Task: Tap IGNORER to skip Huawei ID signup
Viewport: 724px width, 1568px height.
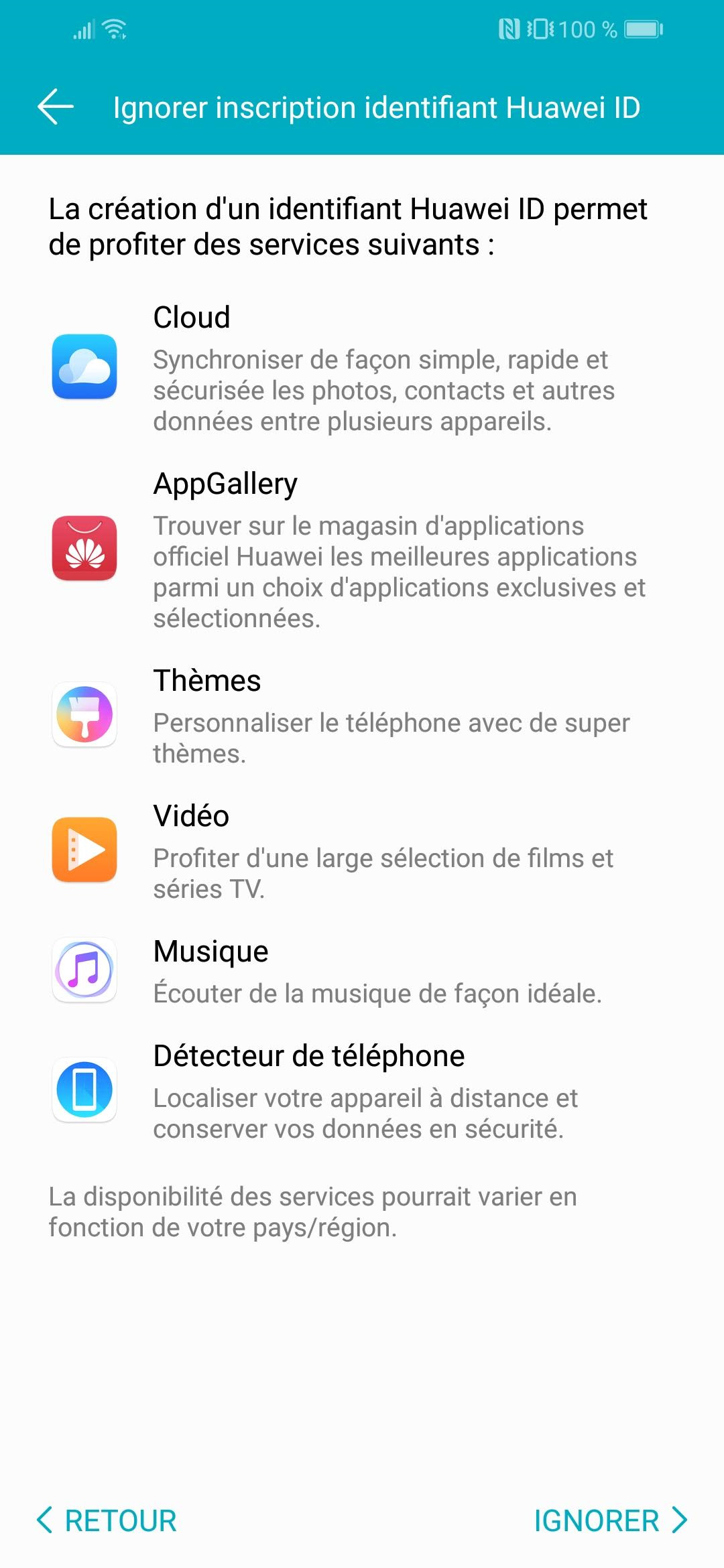Action: tap(610, 1520)
